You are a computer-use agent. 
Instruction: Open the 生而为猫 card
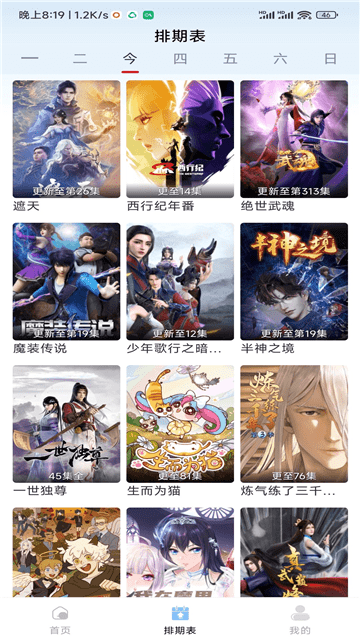pyautogui.click(x=180, y=431)
